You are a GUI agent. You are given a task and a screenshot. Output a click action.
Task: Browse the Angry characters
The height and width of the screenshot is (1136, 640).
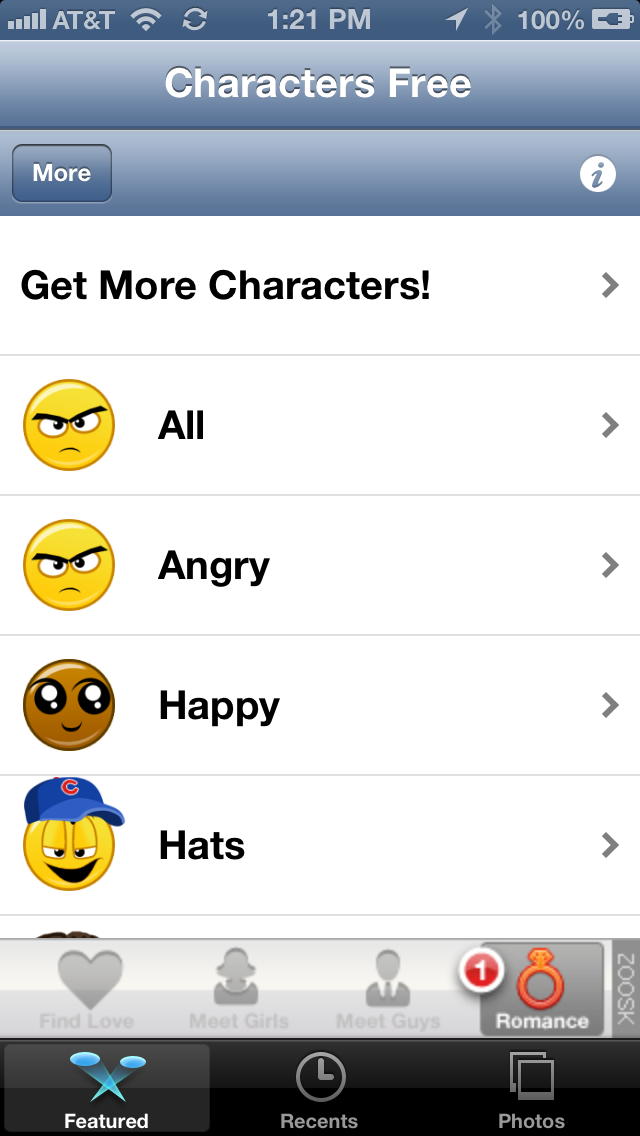(x=320, y=565)
